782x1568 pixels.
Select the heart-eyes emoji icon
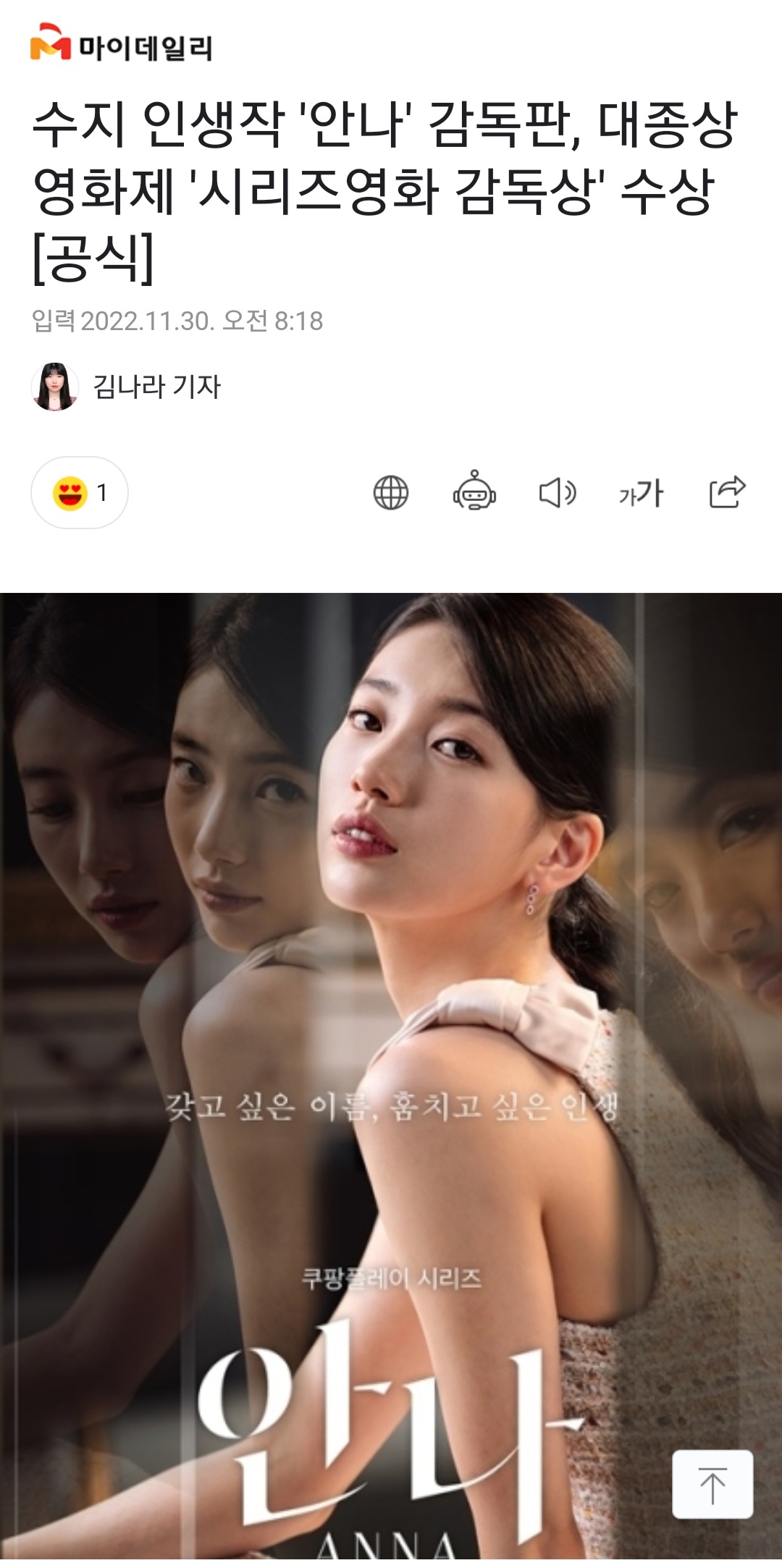pos(71,491)
